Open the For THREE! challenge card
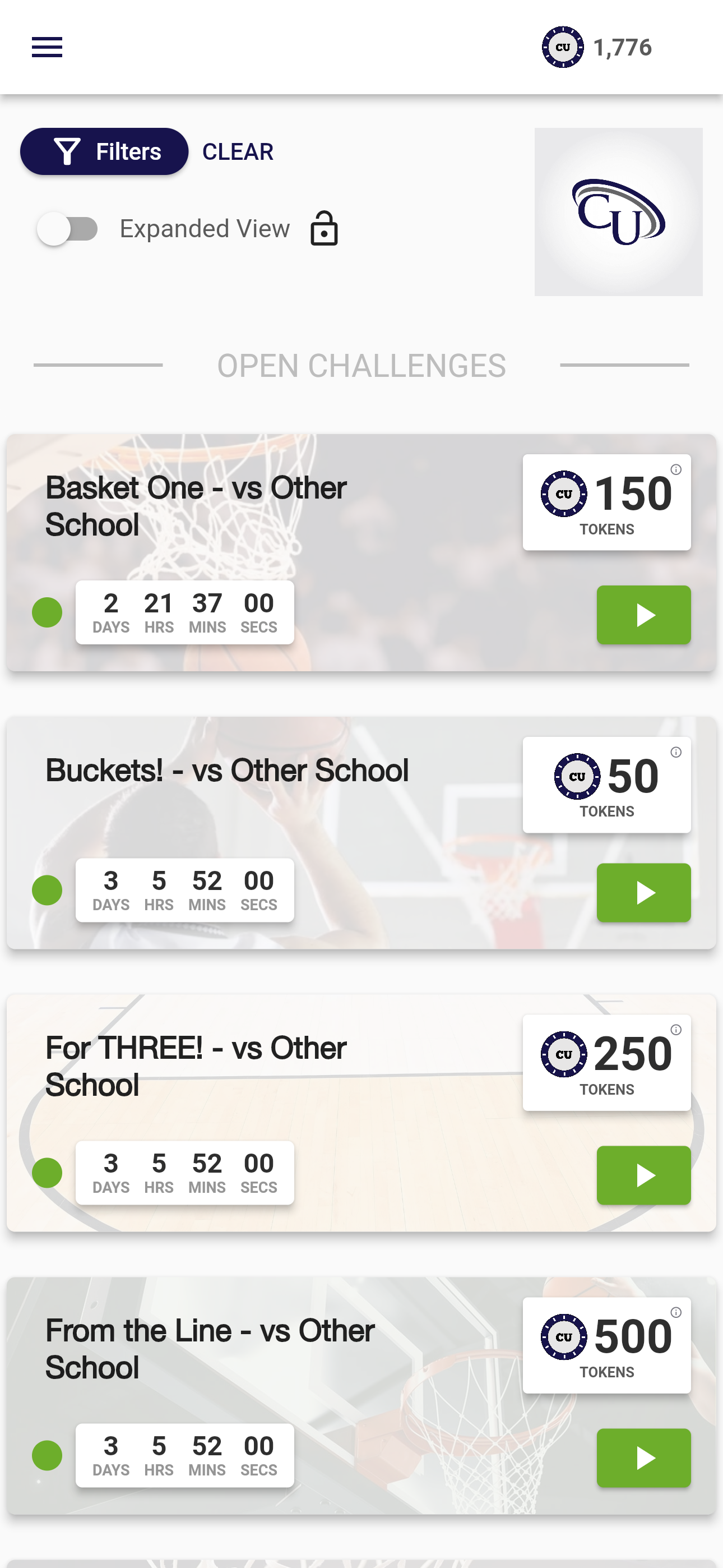The height and width of the screenshot is (1568, 723). pos(361,1113)
